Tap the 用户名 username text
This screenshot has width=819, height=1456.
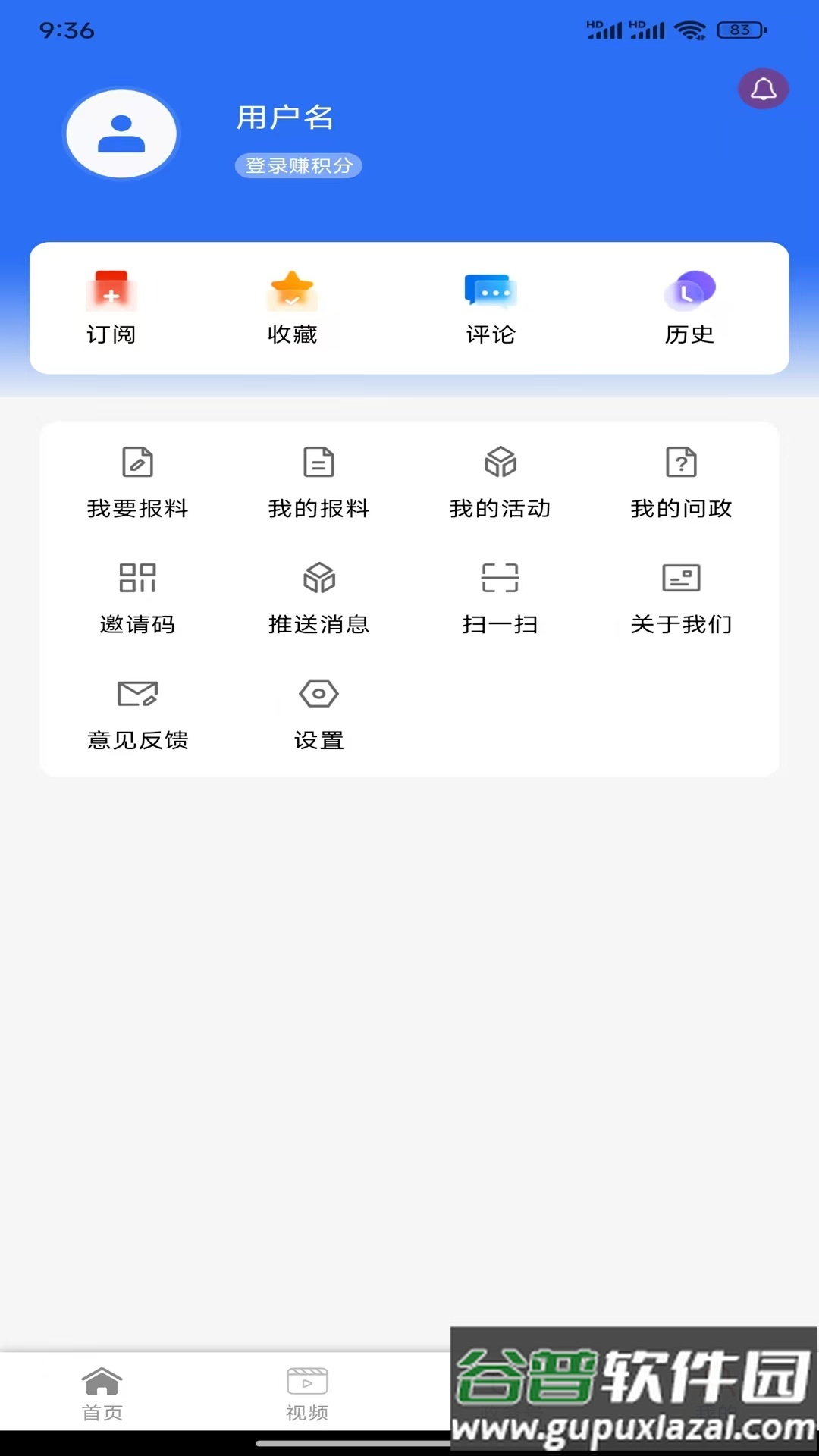284,118
